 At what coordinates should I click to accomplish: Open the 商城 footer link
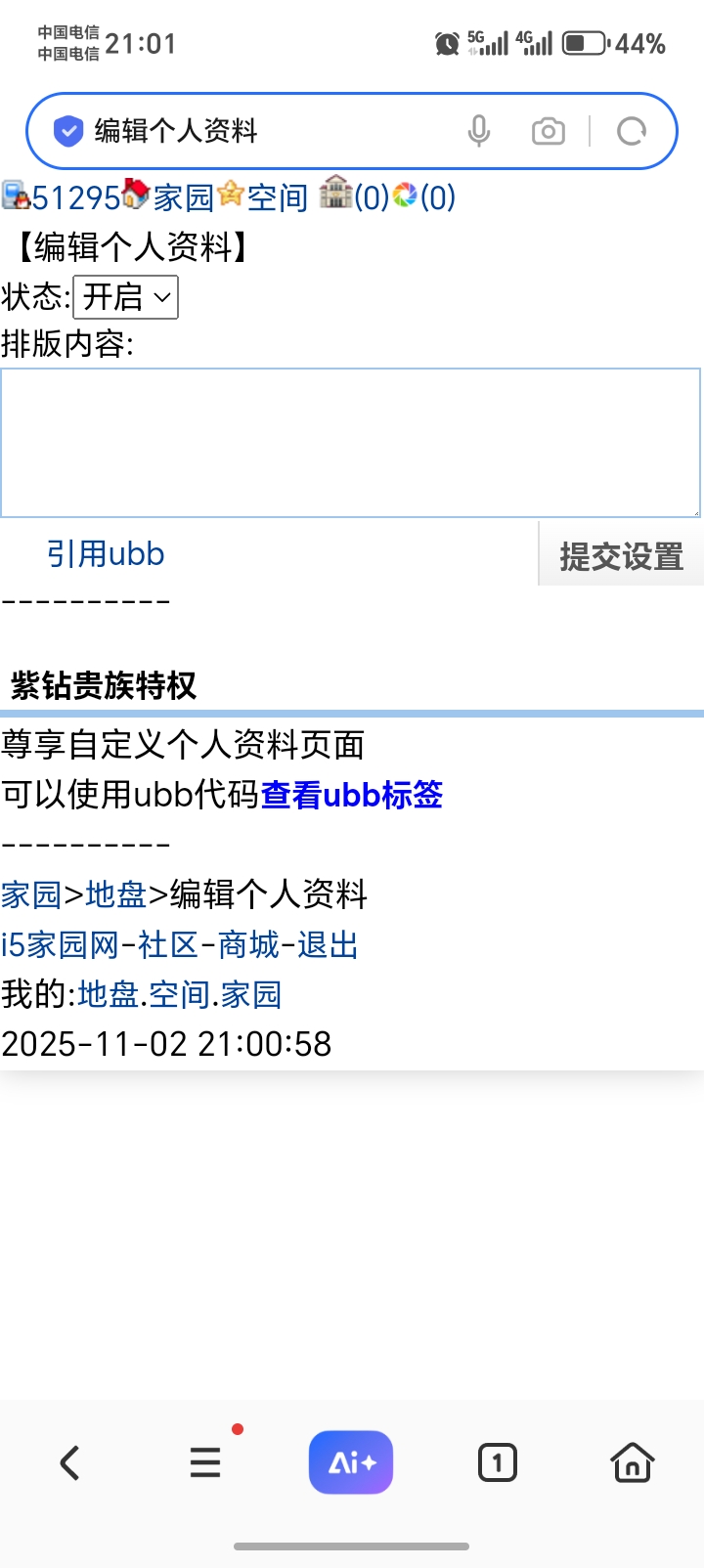pos(248,945)
